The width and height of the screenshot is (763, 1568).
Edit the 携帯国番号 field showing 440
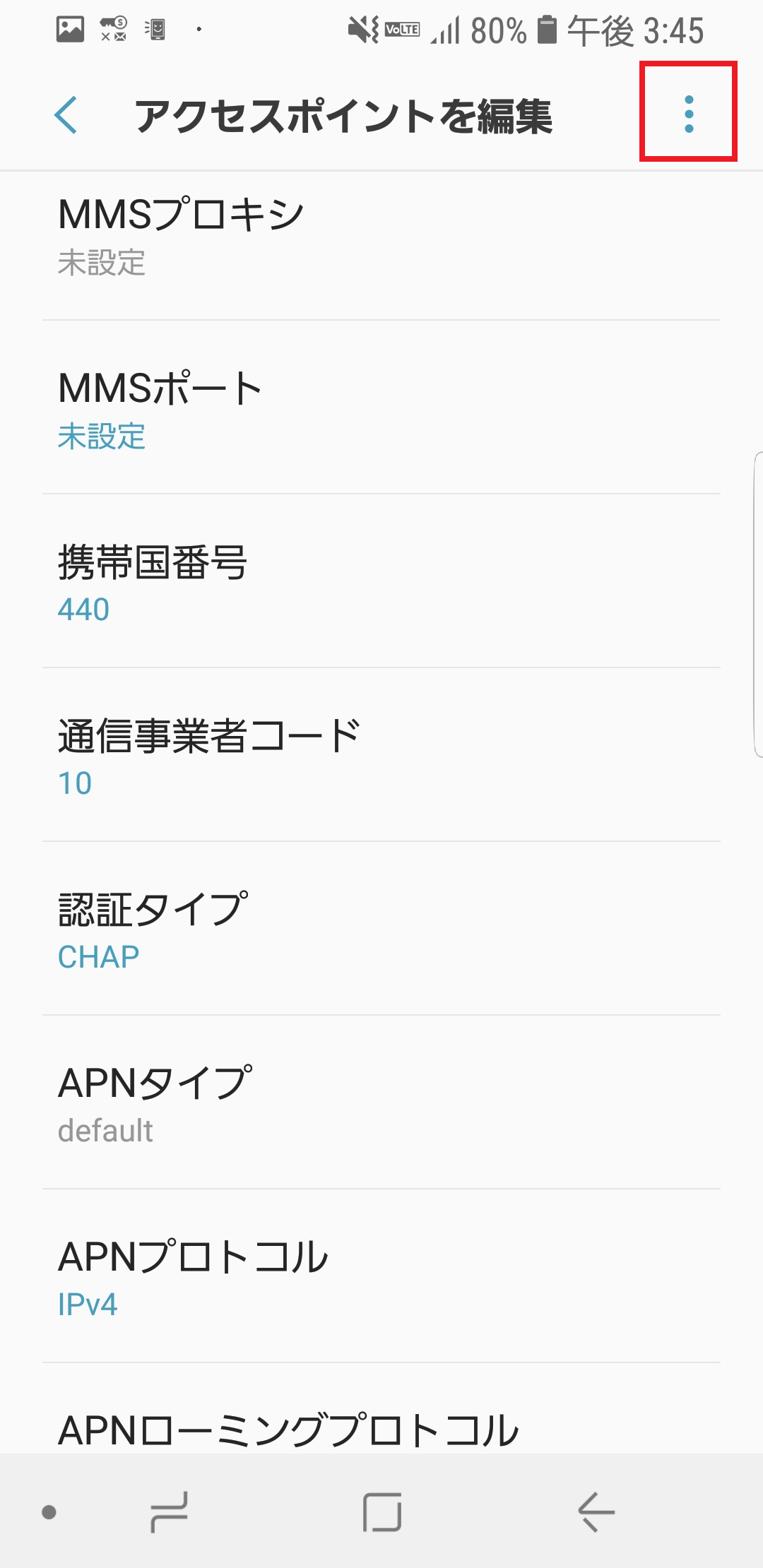pyautogui.click(x=381, y=579)
